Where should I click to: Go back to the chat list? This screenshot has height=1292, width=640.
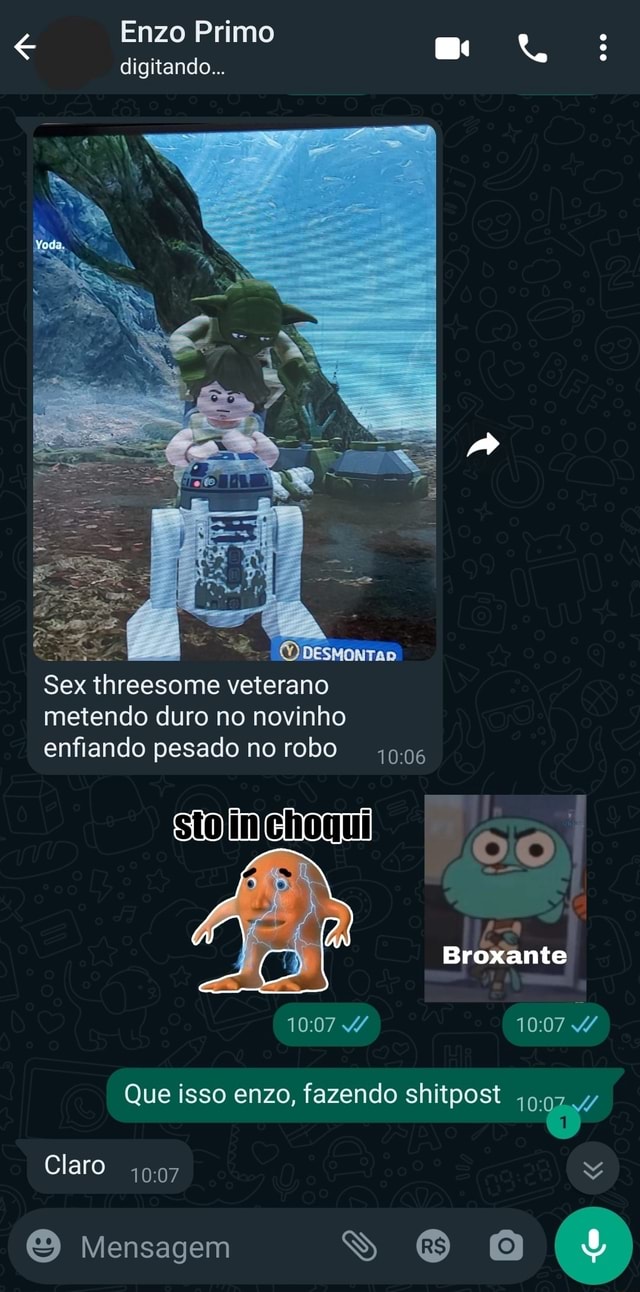(x=24, y=47)
